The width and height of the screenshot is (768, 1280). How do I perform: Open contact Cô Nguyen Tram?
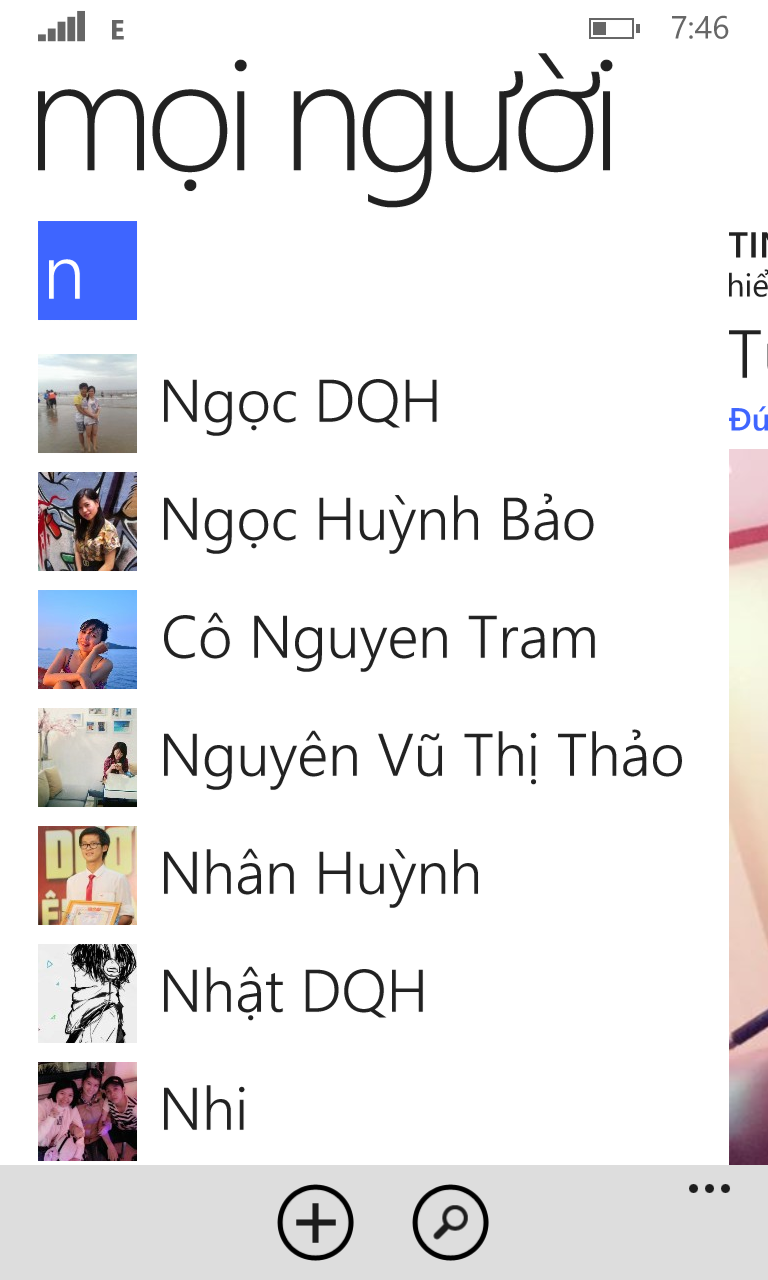click(378, 639)
